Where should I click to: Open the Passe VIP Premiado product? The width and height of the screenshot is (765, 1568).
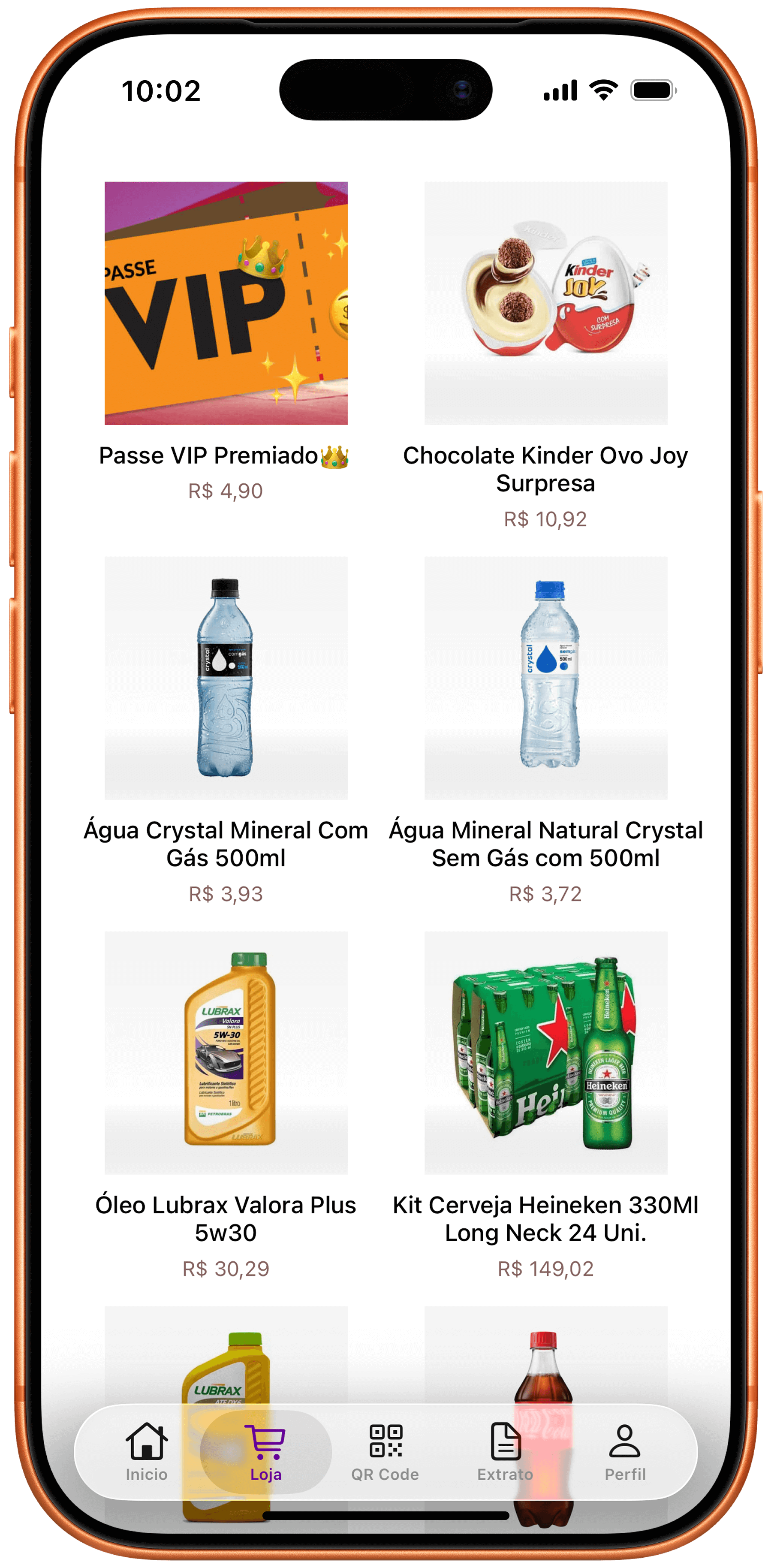(x=226, y=303)
